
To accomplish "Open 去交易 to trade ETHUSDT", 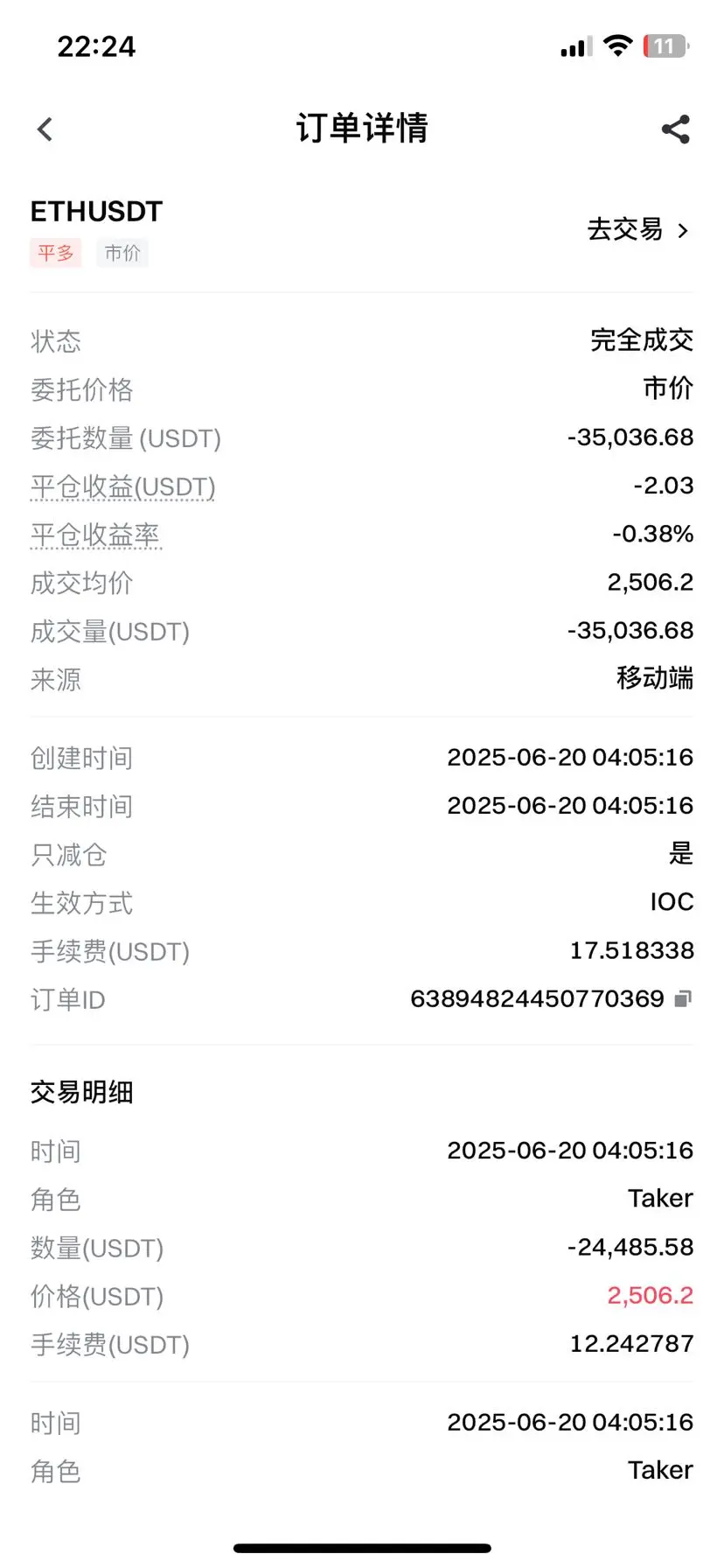I will coord(638,230).
